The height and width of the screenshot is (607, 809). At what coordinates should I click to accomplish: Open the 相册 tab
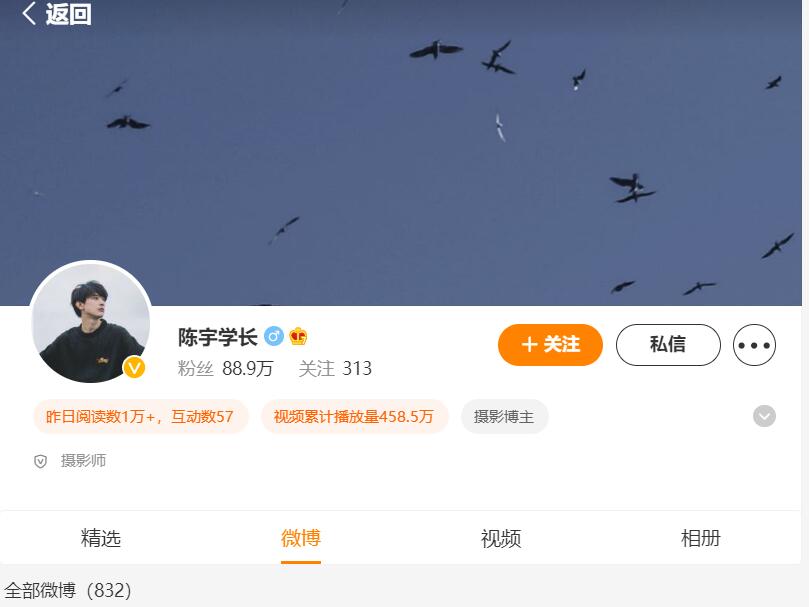pyautogui.click(x=701, y=538)
